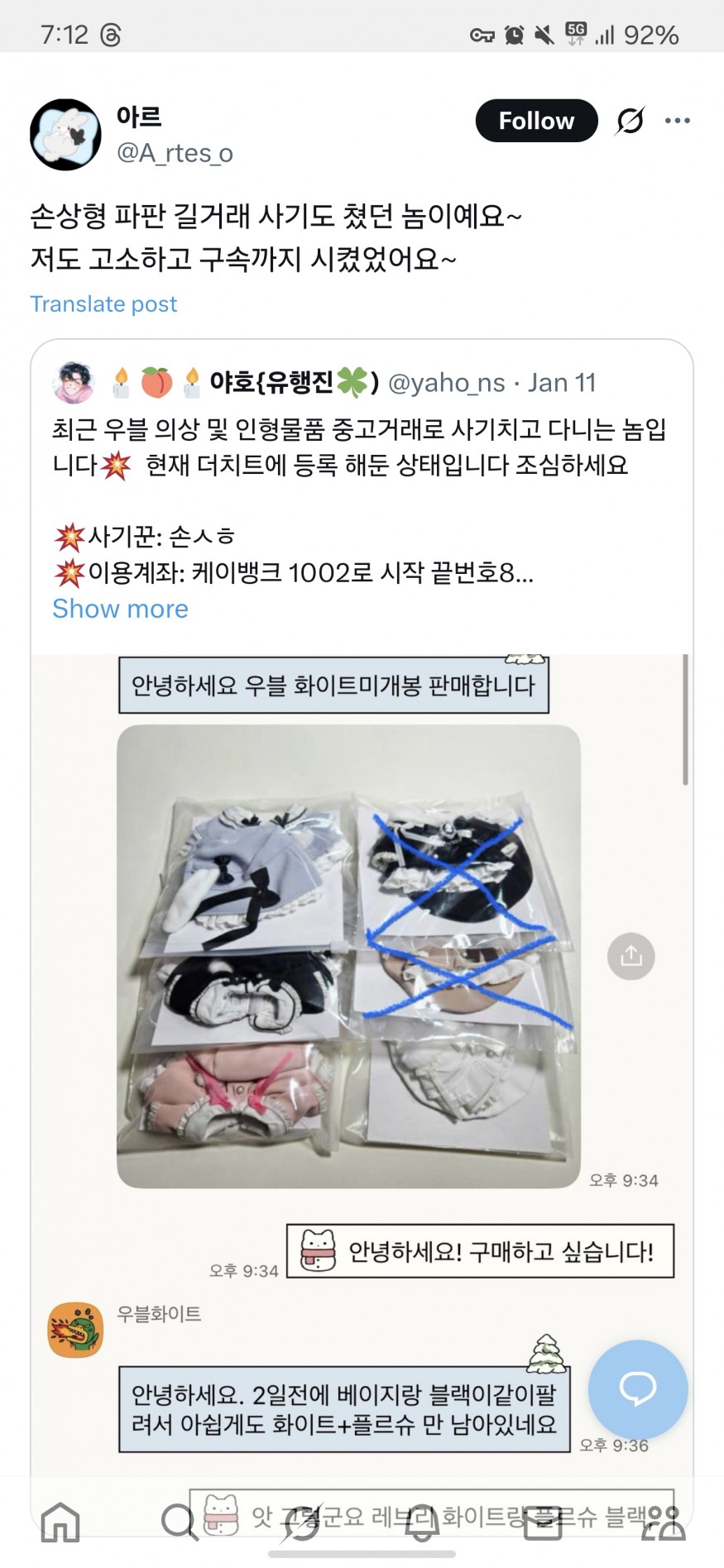Open the Grok icon next to Follow
The image size is (724, 1568).
(630, 121)
